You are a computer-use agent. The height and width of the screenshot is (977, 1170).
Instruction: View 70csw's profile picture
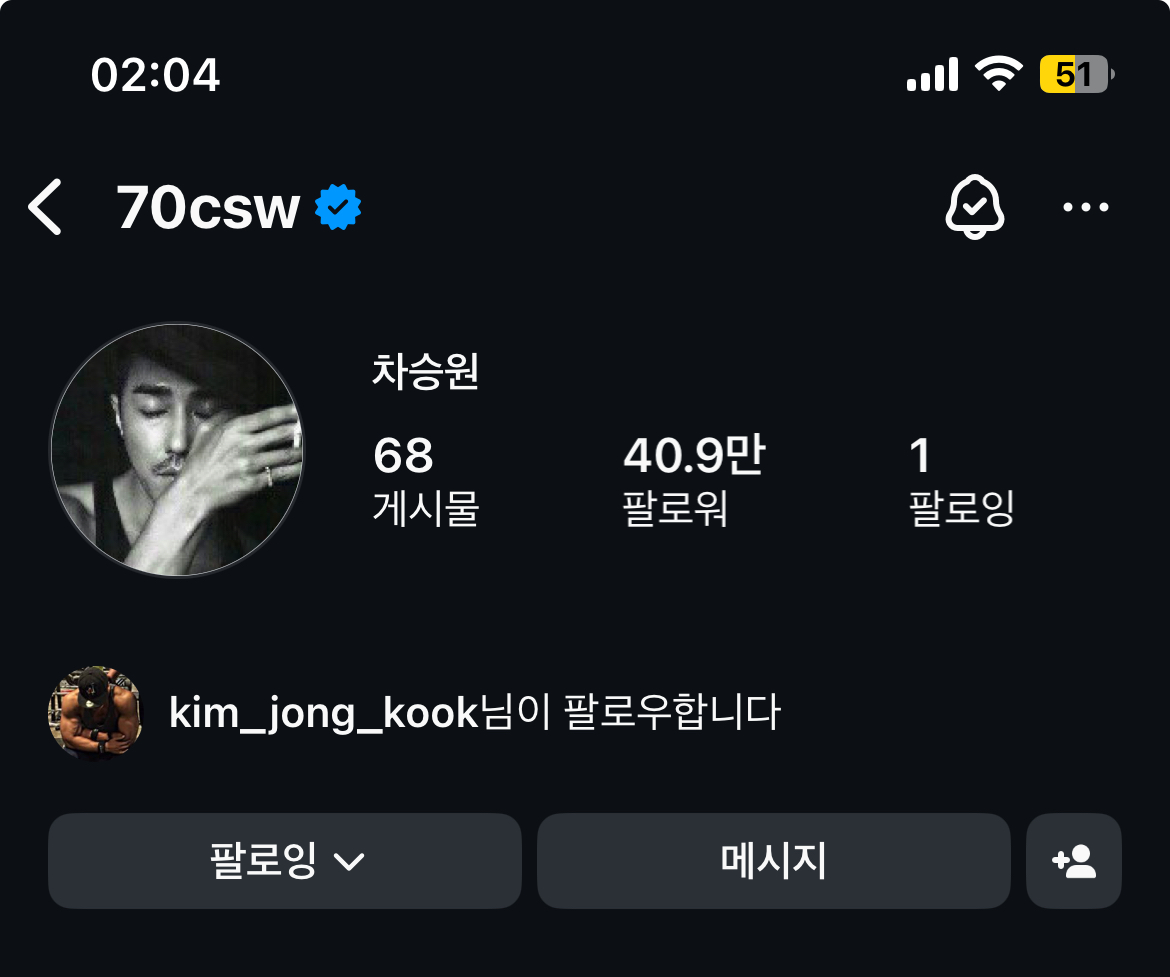click(177, 449)
